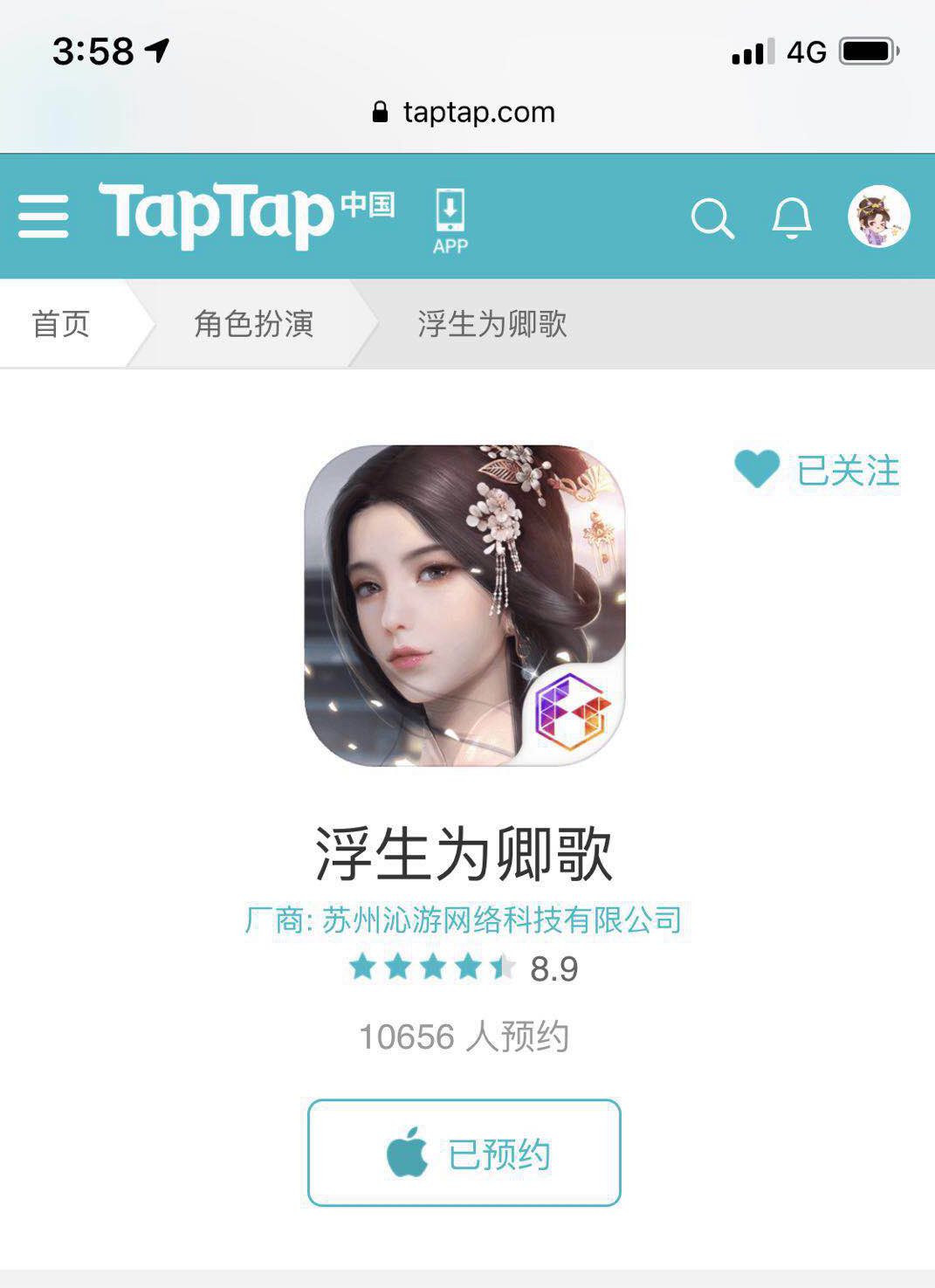Open the hamburger navigation menu

[45, 218]
